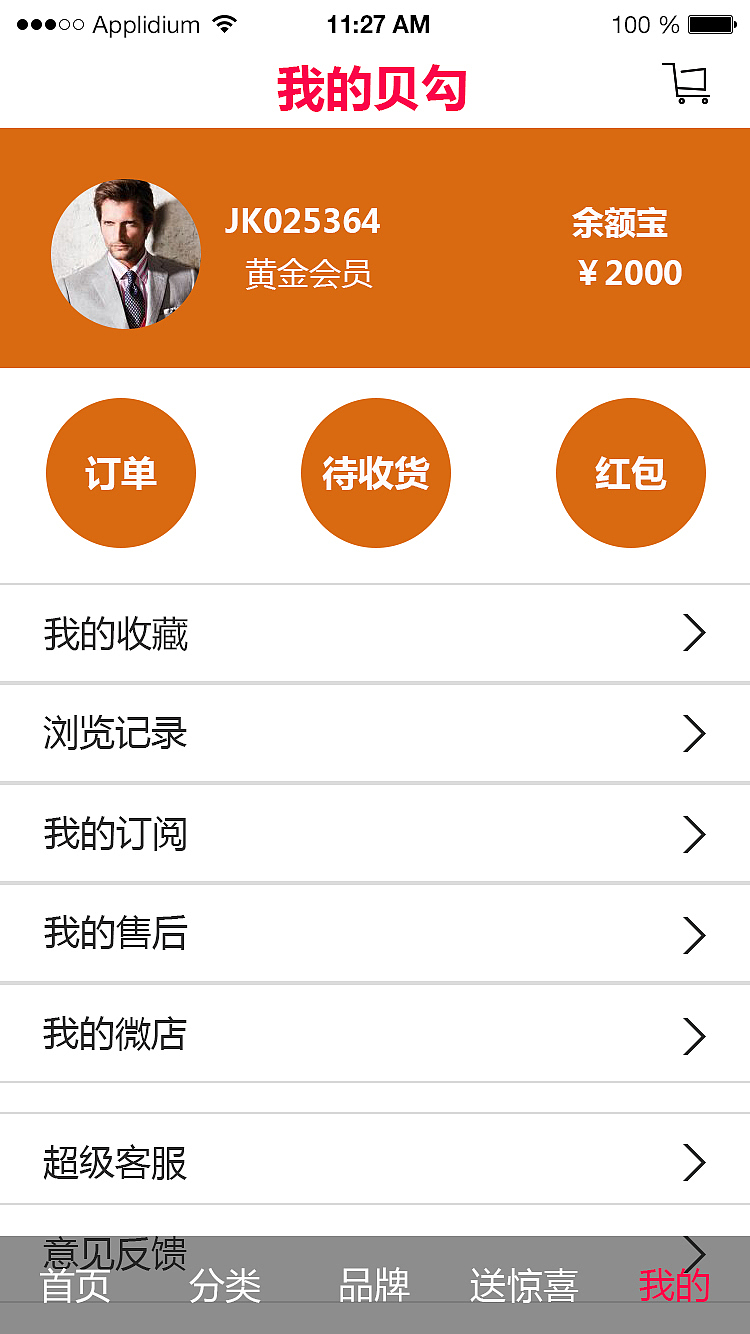Open the shopping cart icon
The width and height of the screenshot is (750, 1334).
click(x=686, y=85)
